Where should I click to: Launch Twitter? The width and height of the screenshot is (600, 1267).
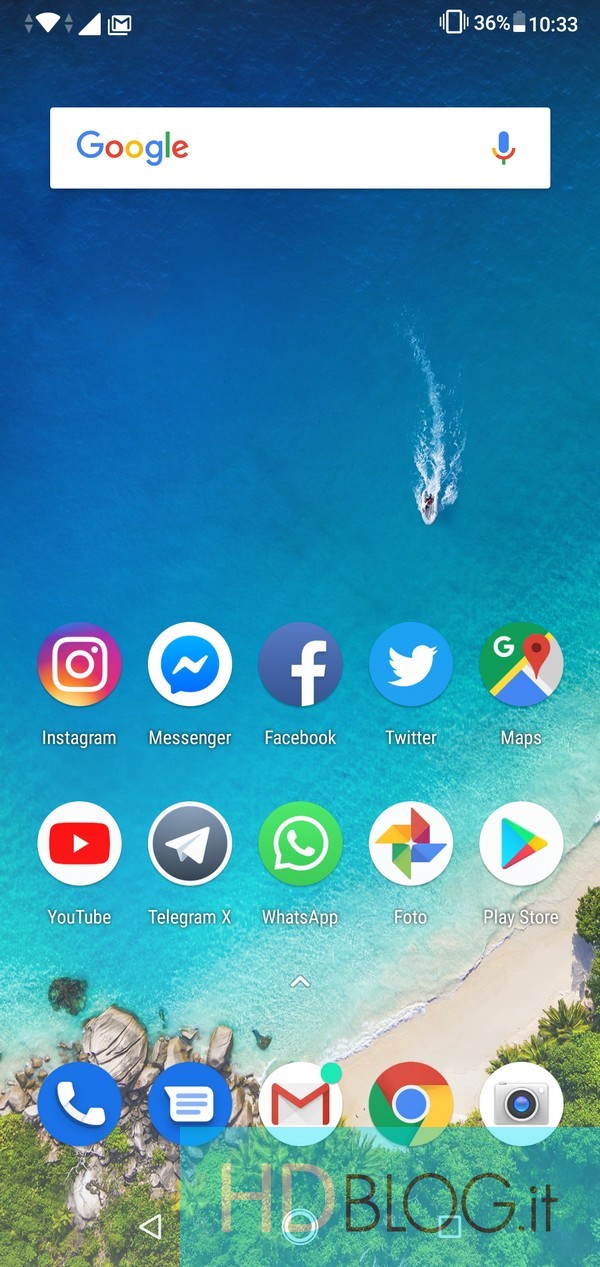(411, 665)
